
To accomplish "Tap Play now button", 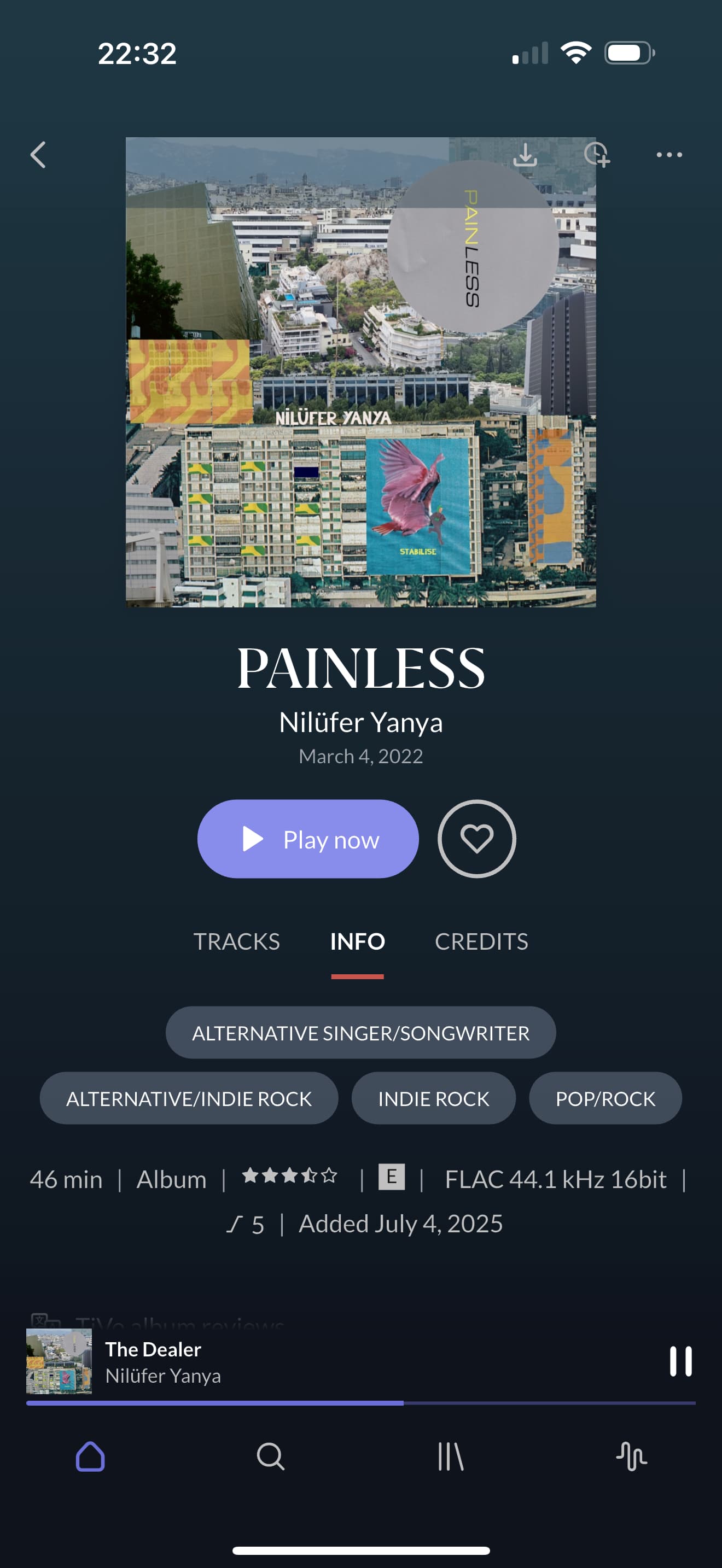I will coord(308,839).
